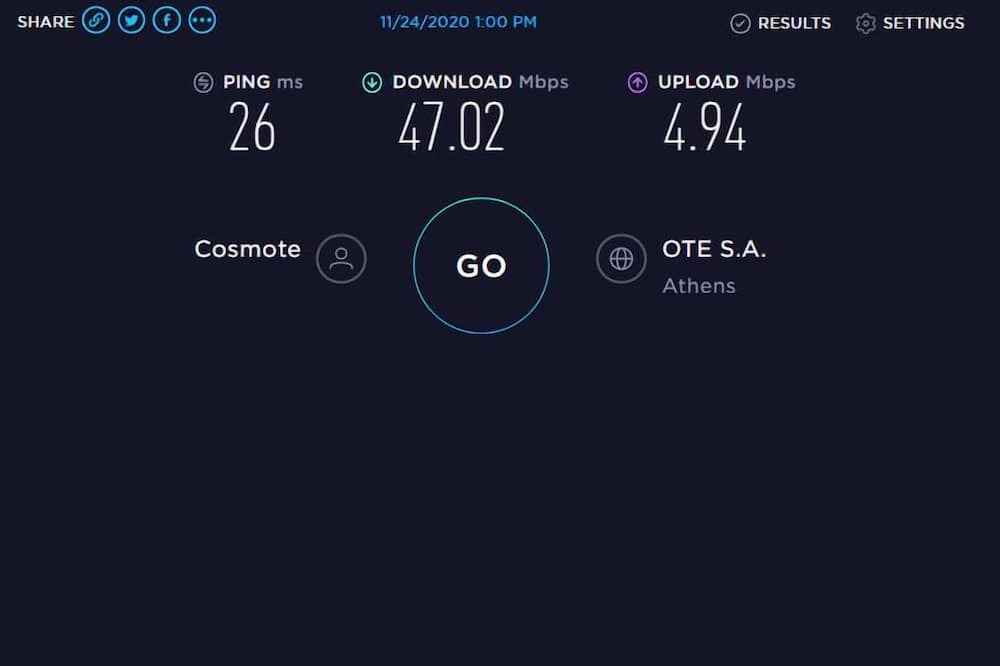Share result on Facebook
The width and height of the screenshot is (1000, 666).
pyautogui.click(x=166, y=20)
